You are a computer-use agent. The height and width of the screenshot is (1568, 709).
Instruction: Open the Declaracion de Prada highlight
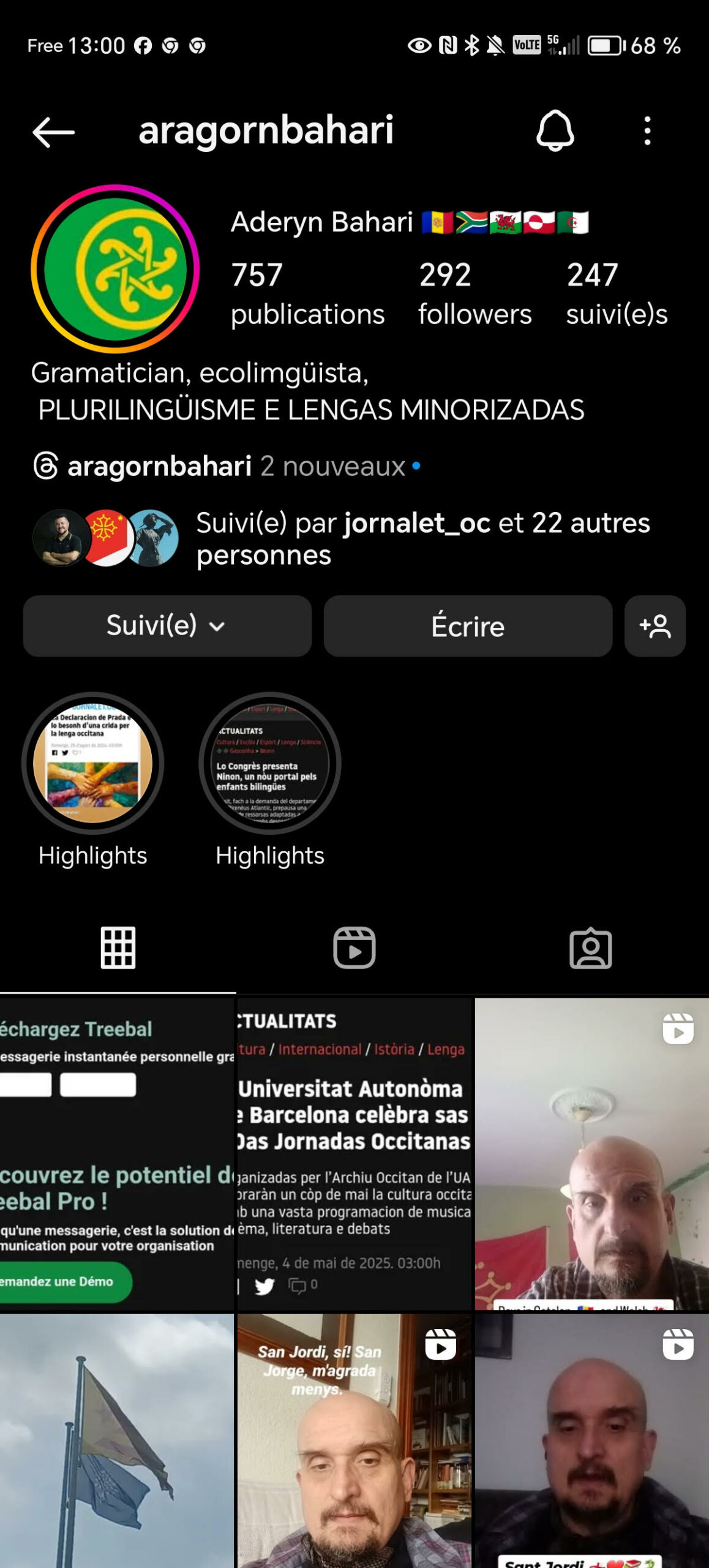(x=92, y=763)
